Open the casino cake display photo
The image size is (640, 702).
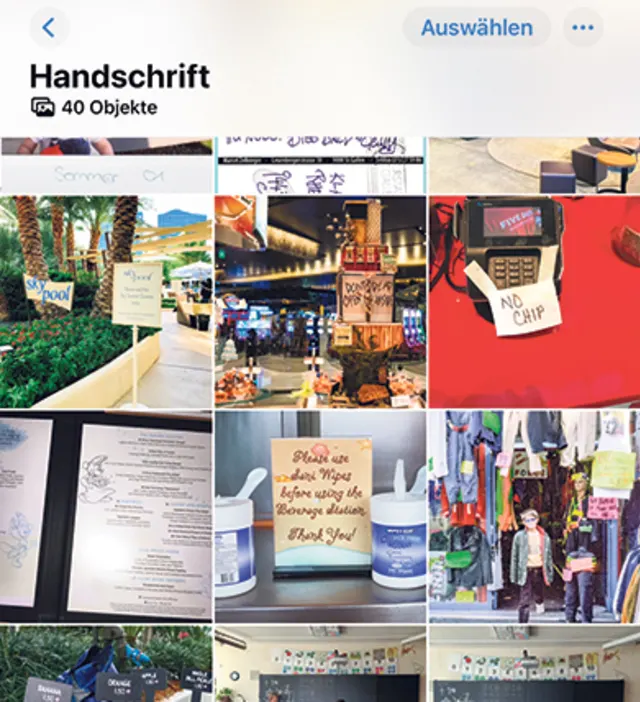pos(320,301)
